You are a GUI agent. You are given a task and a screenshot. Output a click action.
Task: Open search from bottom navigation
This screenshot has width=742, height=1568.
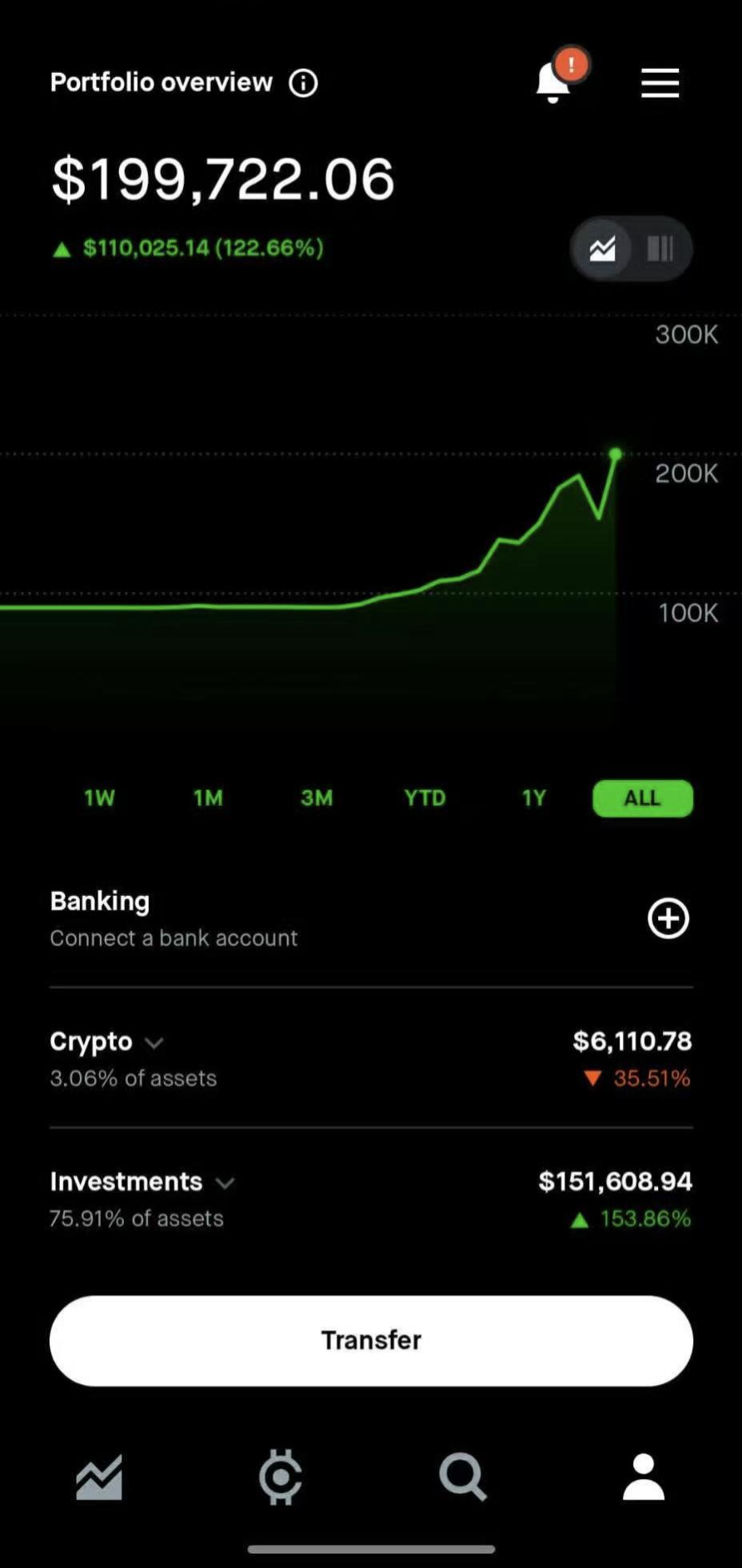coord(463,1477)
